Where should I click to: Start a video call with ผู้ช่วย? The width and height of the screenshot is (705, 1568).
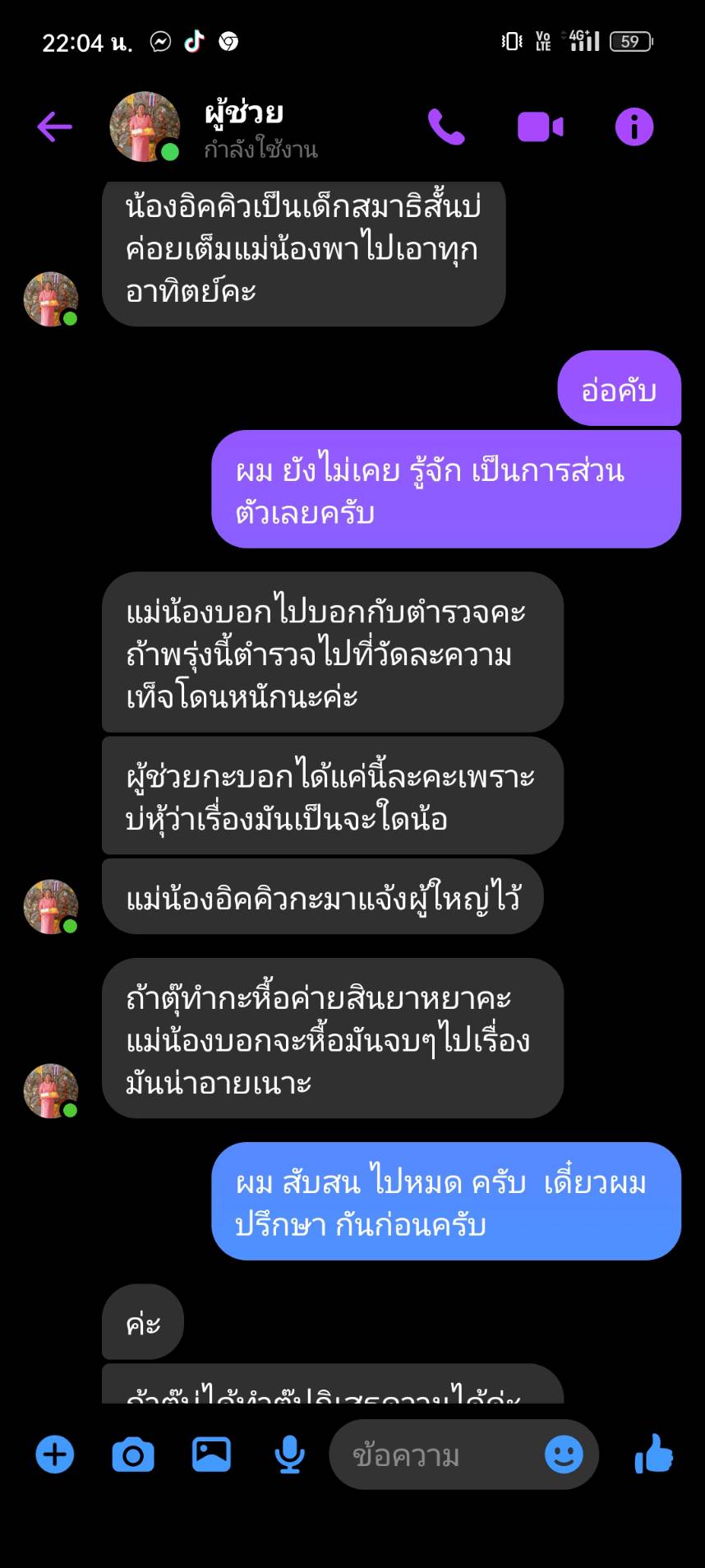point(540,127)
